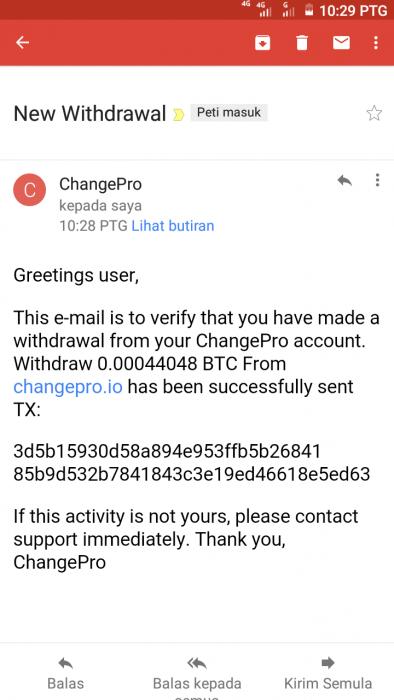The width and height of the screenshot is (394, 700).
Task: Choose Balas kepada semua
Action: tap(197, 678)
